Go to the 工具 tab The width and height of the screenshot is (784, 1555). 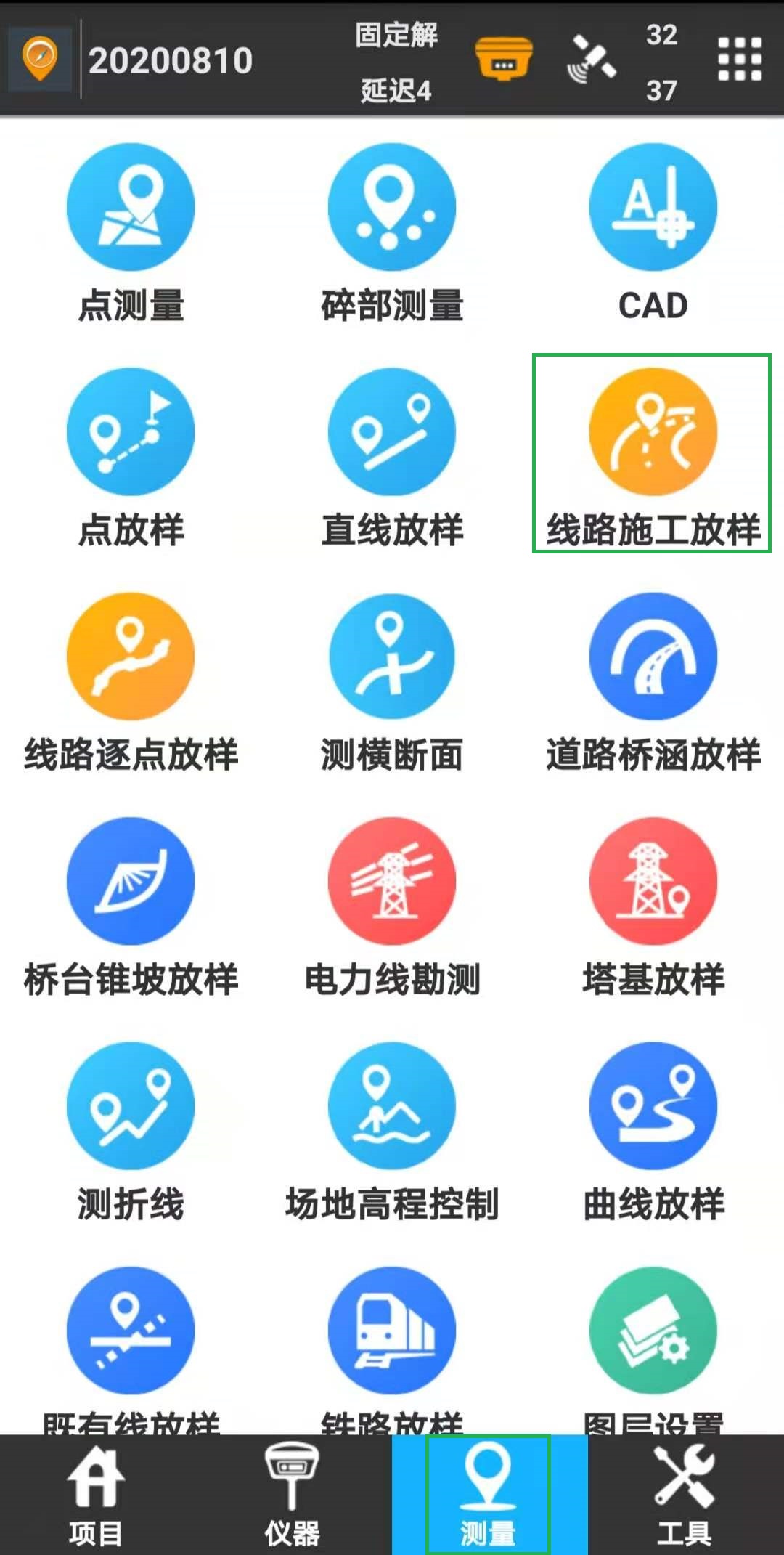(x=685, y=1495)
